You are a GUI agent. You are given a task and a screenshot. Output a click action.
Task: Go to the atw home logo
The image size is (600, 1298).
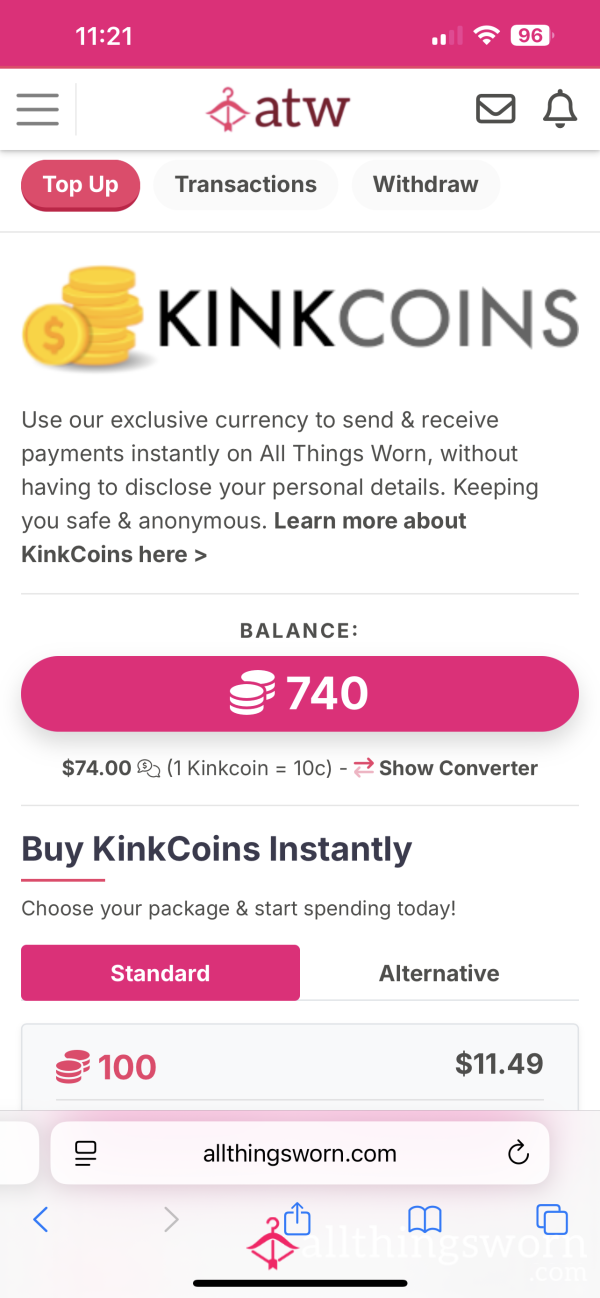pyautogui.click(x=277, y=109)
